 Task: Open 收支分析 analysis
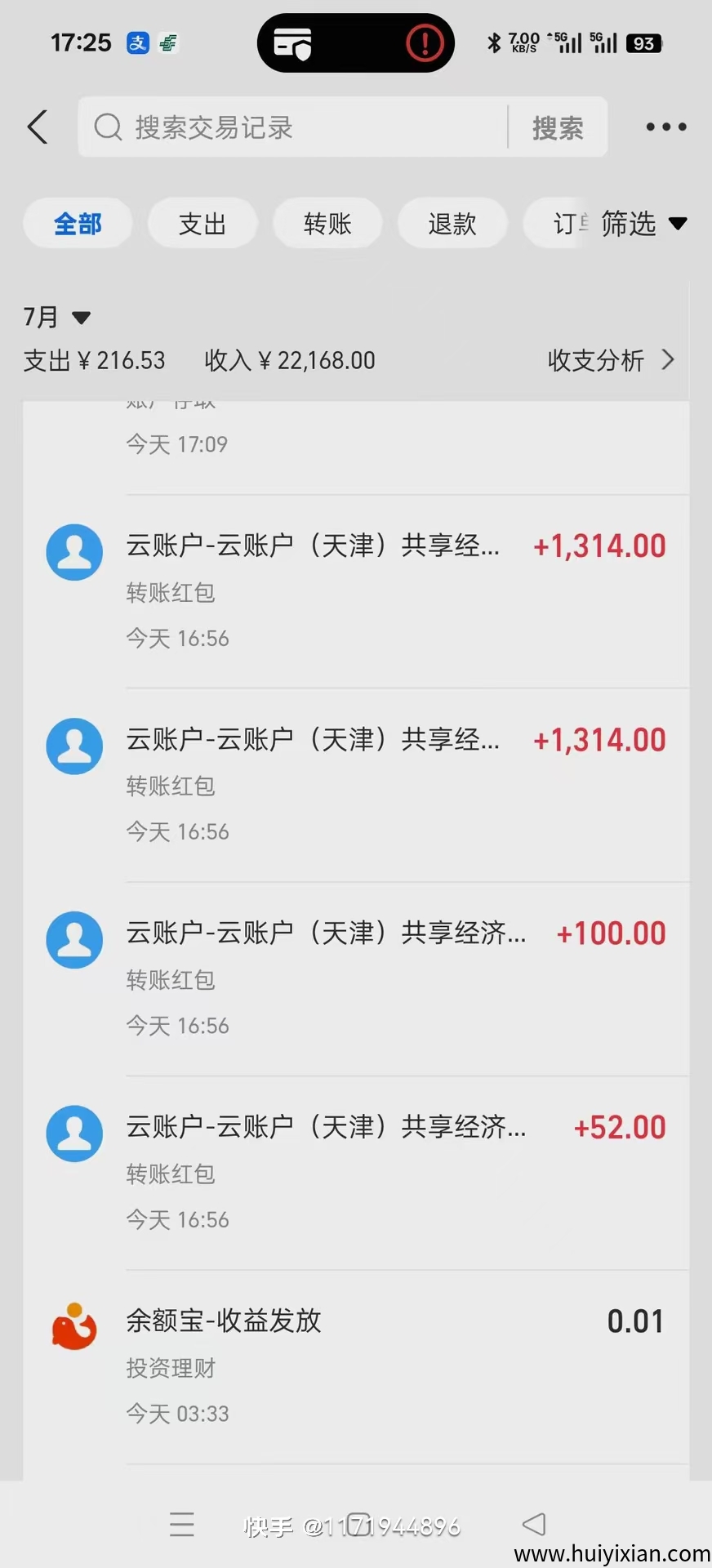pyautogui.click(x=610, y=360)
